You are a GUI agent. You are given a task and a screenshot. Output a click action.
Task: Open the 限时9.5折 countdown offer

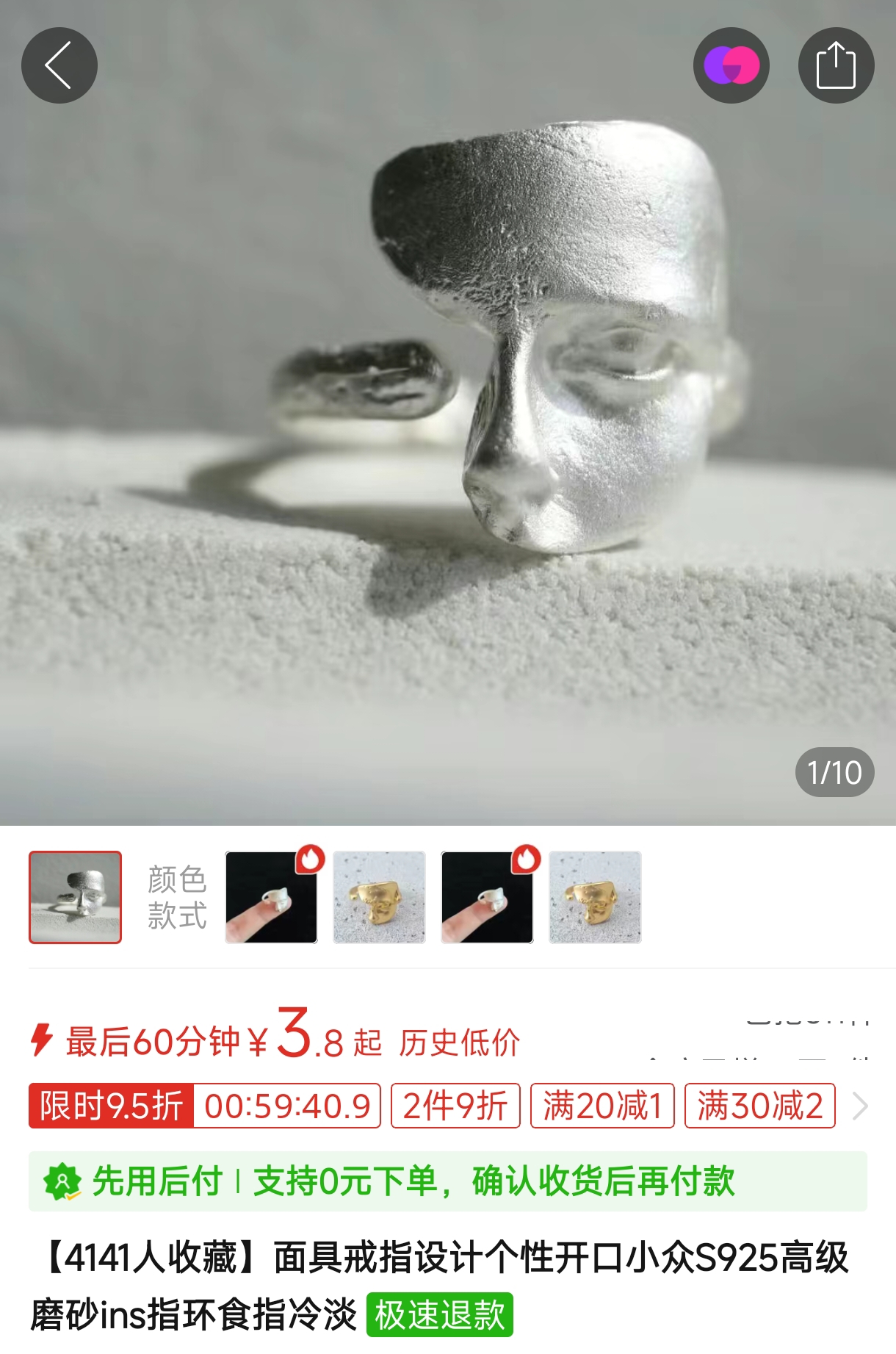[x=204, y=1106]
